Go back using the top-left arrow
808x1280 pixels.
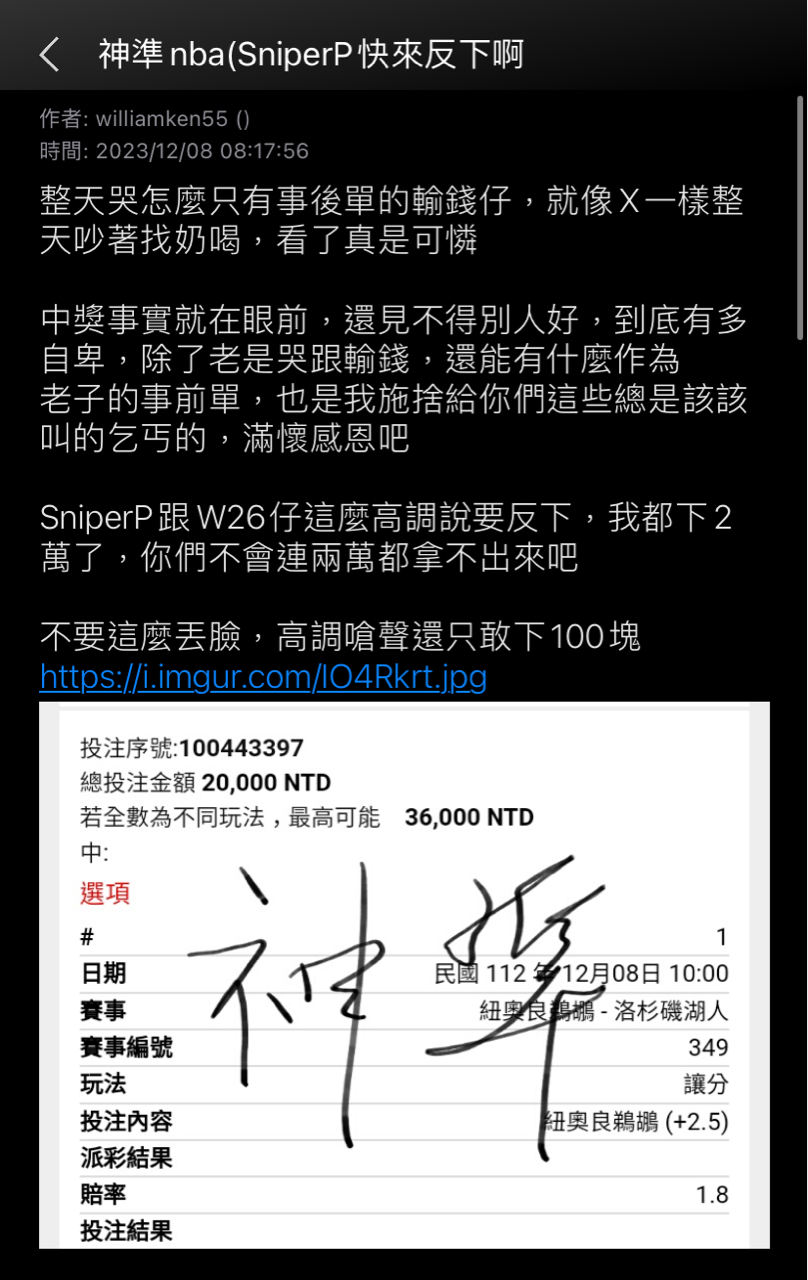click(49, 54)
